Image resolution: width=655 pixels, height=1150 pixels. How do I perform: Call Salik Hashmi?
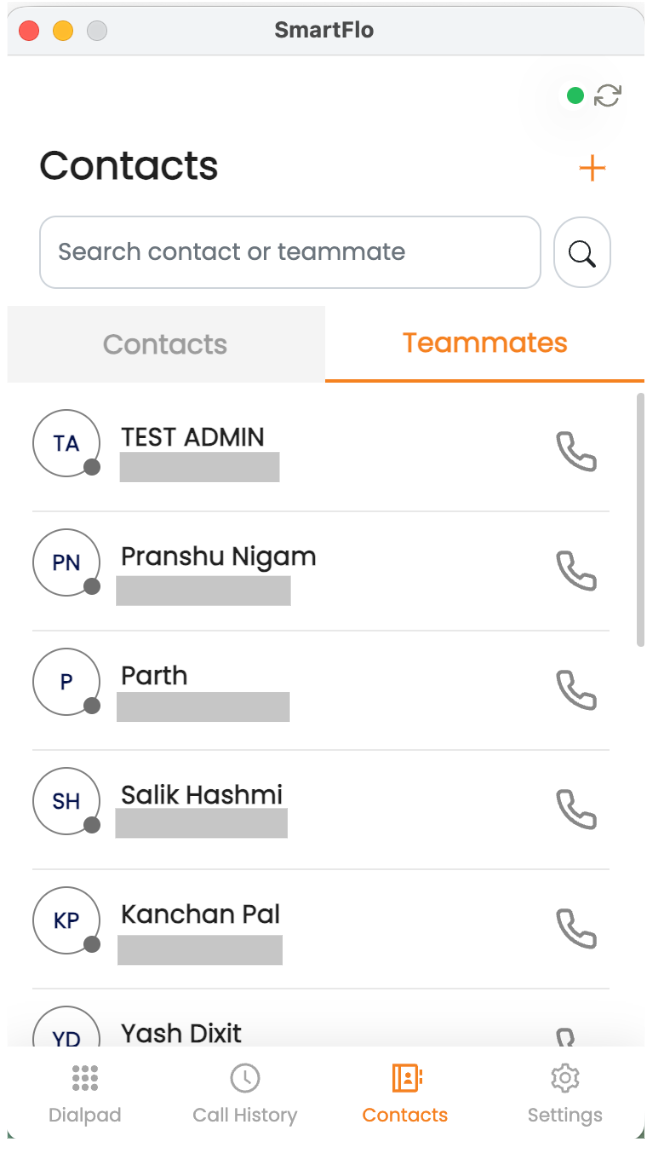pos(576,809)
